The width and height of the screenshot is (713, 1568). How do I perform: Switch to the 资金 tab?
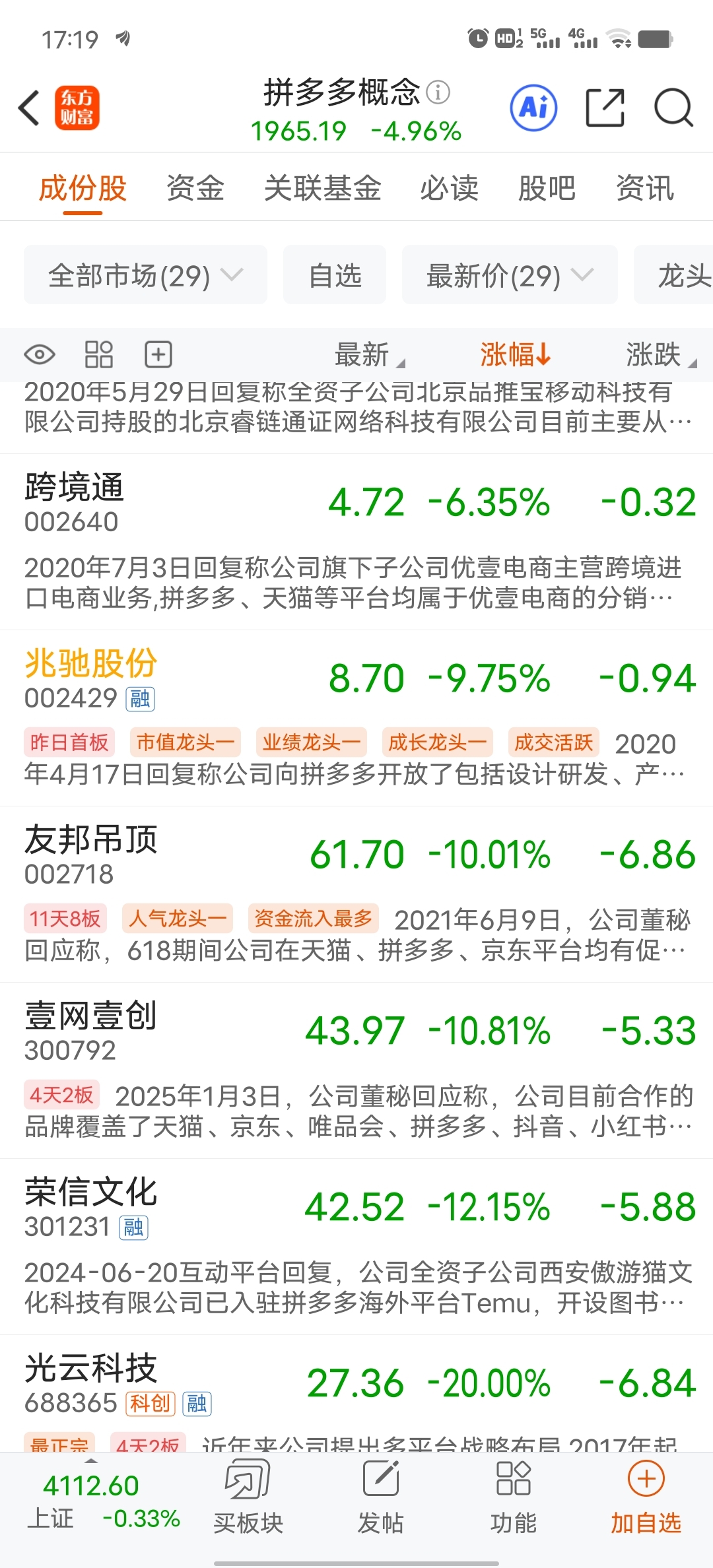coord(195,188)
